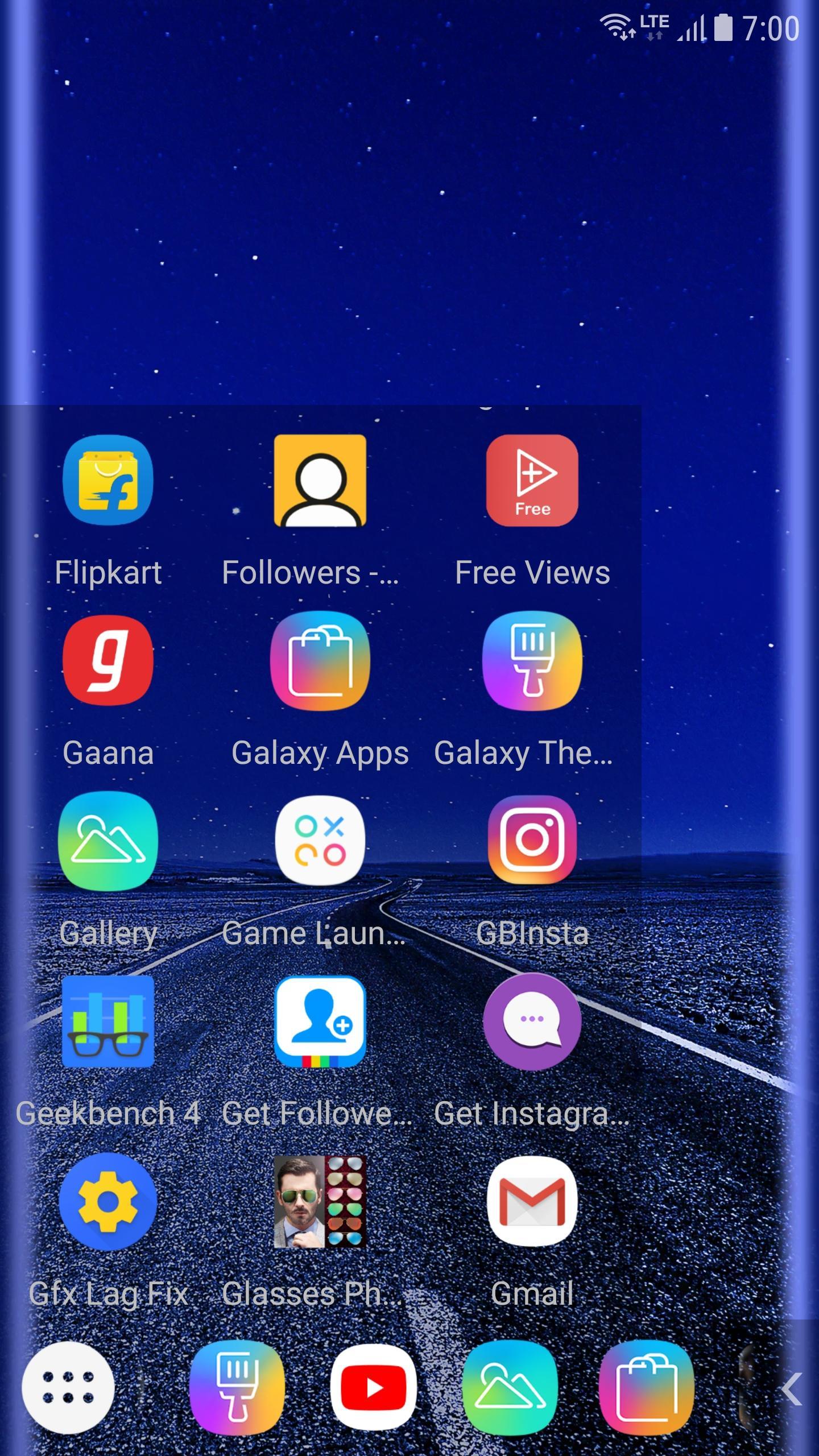This screenshot has height=1456, width=819.
Task: Open the Get Instagram purple chat app
Action: click(x=532, y=1021)
